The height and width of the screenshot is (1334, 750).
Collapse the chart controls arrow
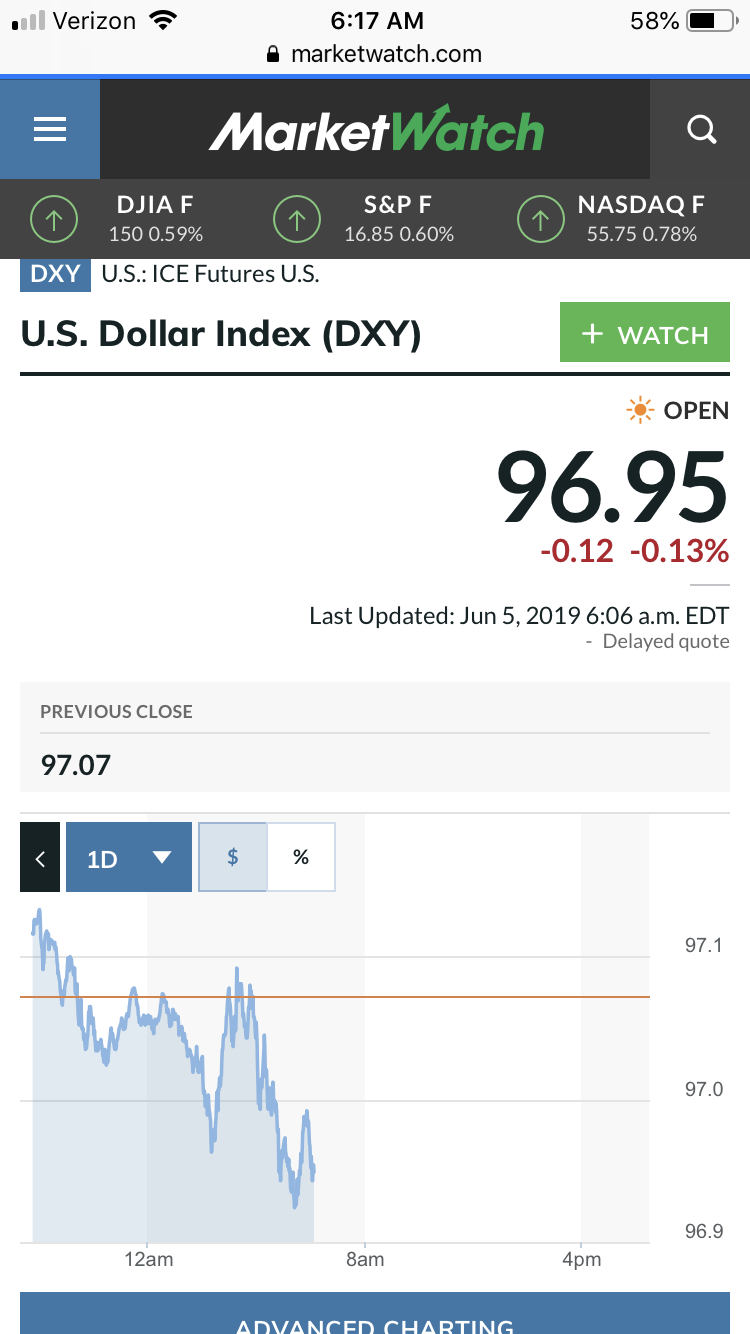tap(40, 858)
